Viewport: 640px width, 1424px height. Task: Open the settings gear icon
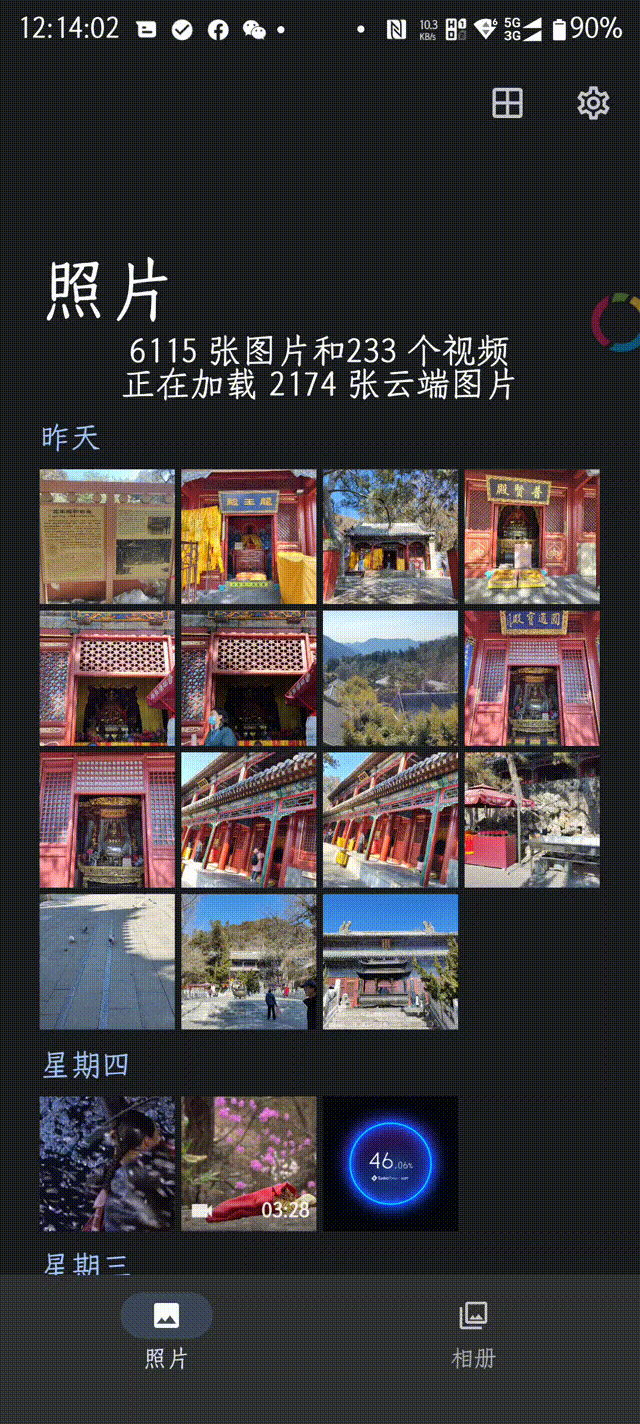pyautogui.click(x=593, y=103)
